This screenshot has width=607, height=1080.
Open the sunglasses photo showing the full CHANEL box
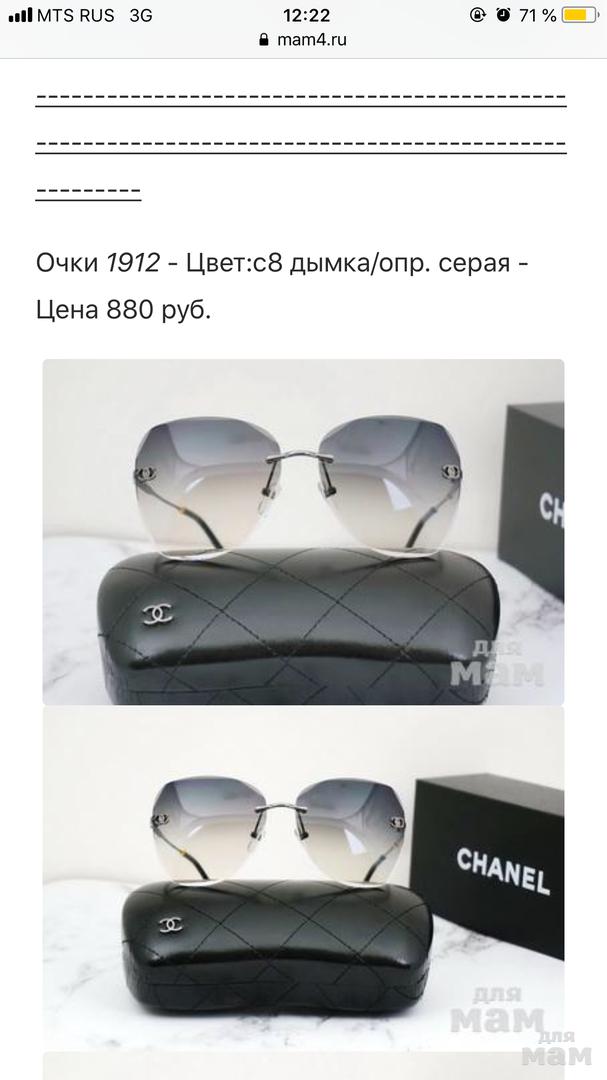tap(303, 880)
